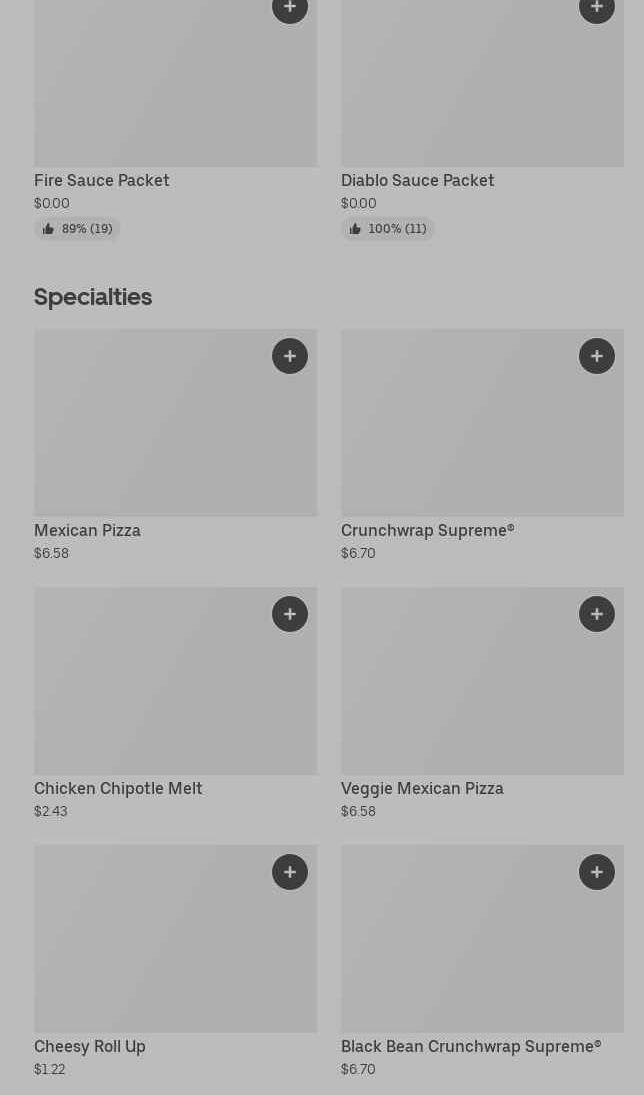This screenshot has width=644, height=1095.
Task: Add Fire Sauce Packet to the cart
Action: click(290, 8)
